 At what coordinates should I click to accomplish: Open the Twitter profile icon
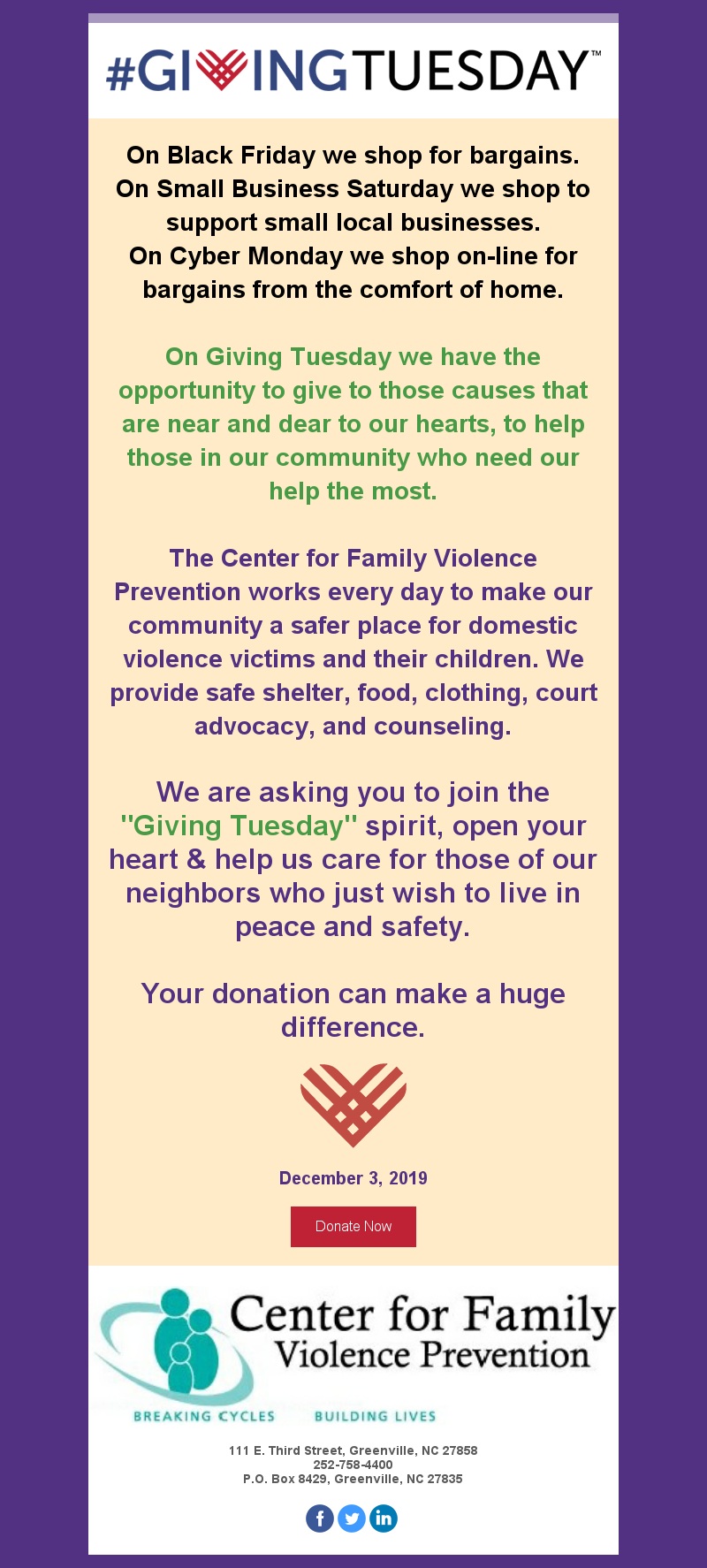[352, 1519]
